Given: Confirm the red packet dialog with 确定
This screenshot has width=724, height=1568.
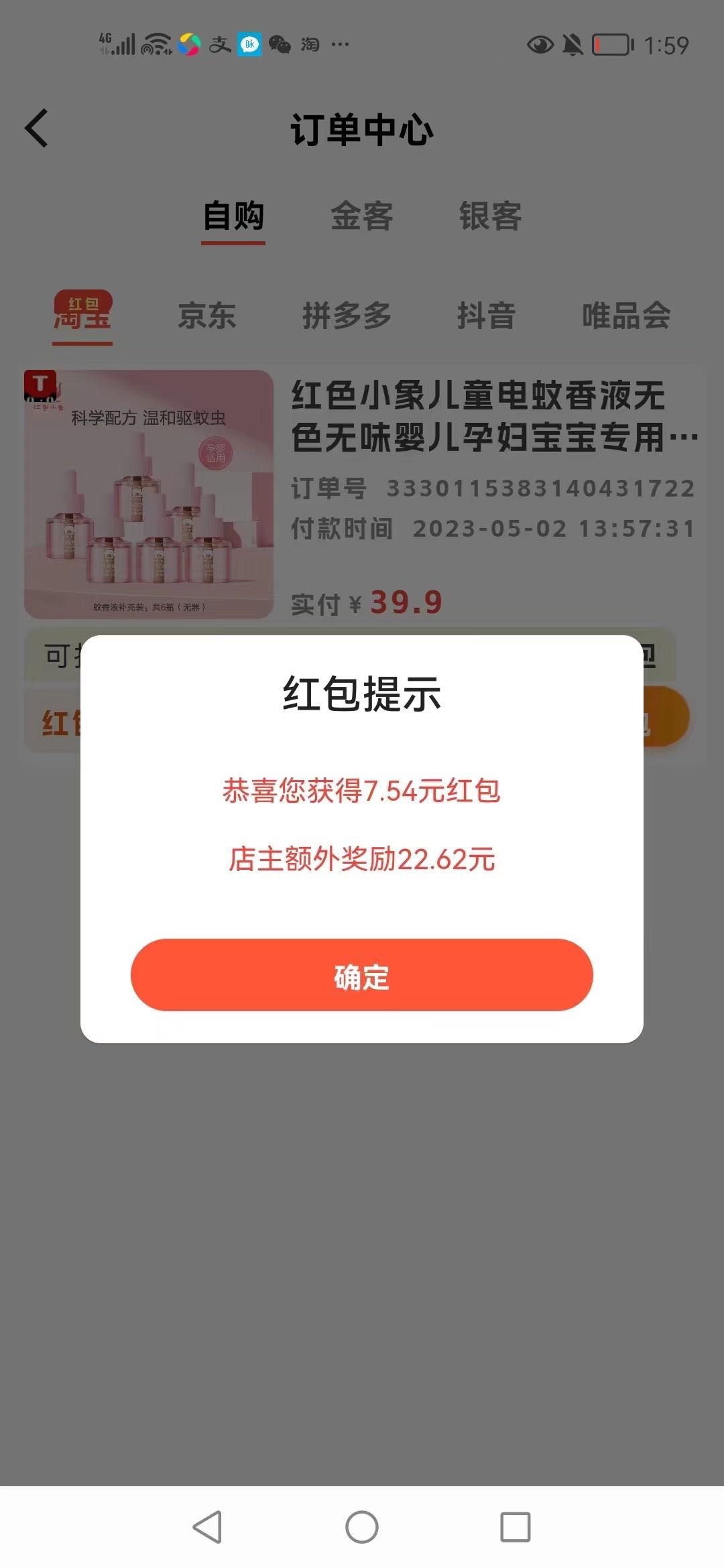Looking at the screenshot, I should pos(361,975).
